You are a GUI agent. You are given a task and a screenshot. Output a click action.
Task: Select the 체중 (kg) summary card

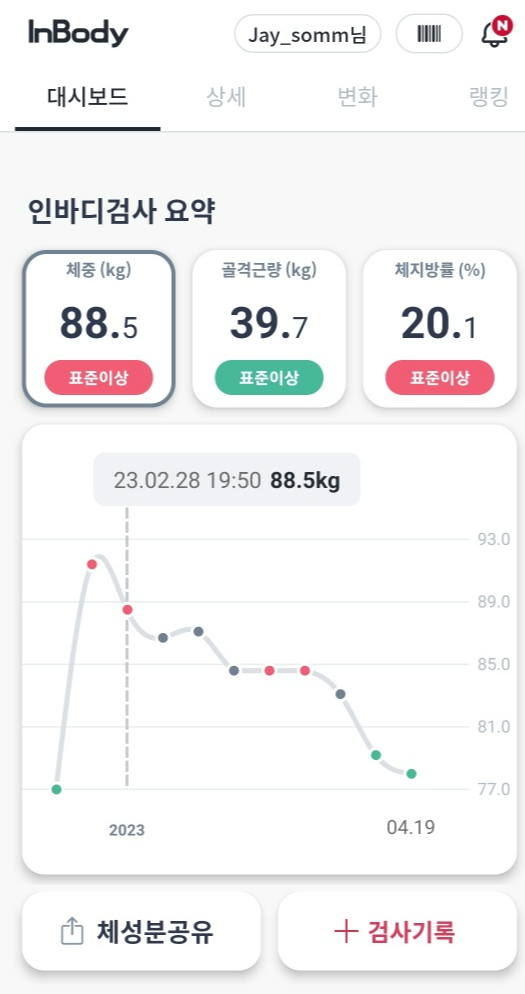click(98, 329)
